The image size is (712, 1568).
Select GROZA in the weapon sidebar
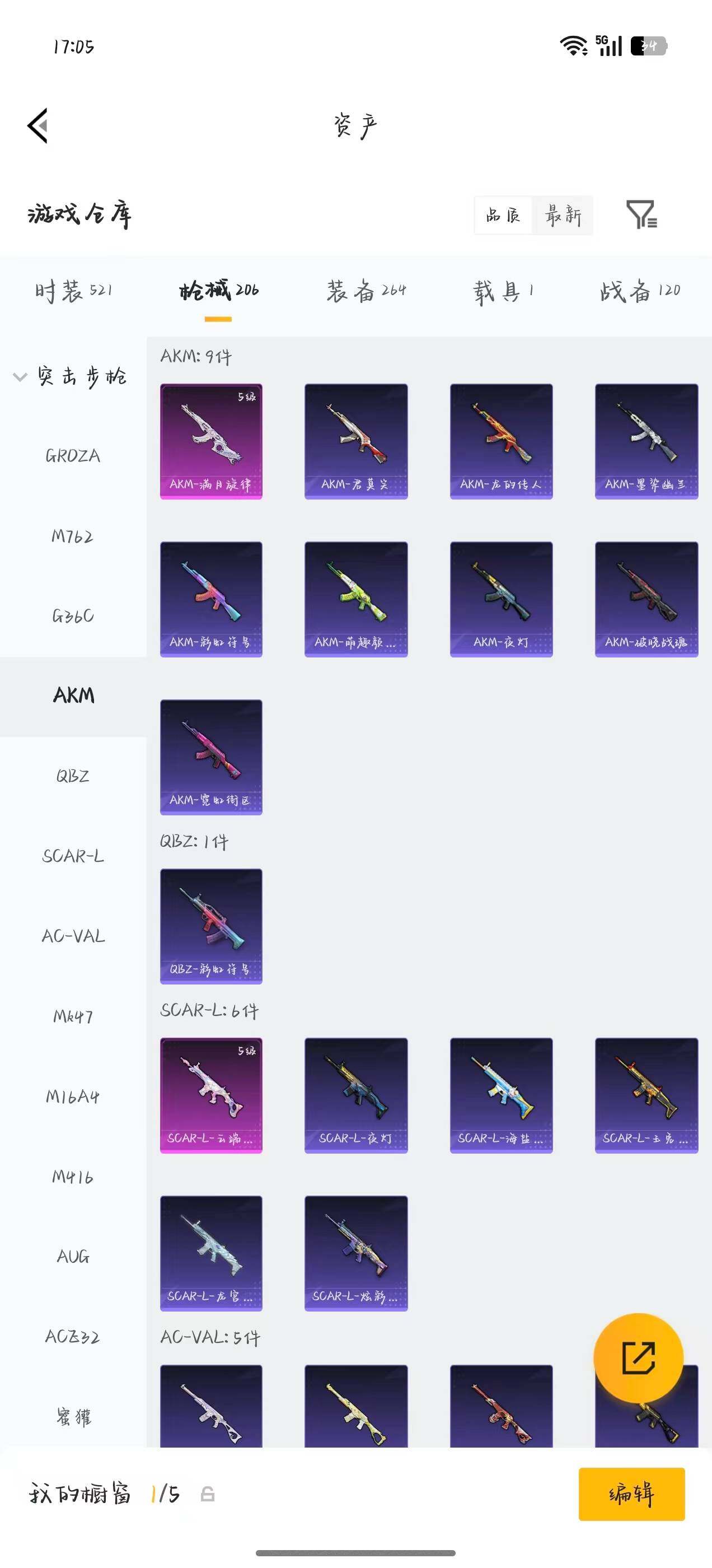[73, 455]
